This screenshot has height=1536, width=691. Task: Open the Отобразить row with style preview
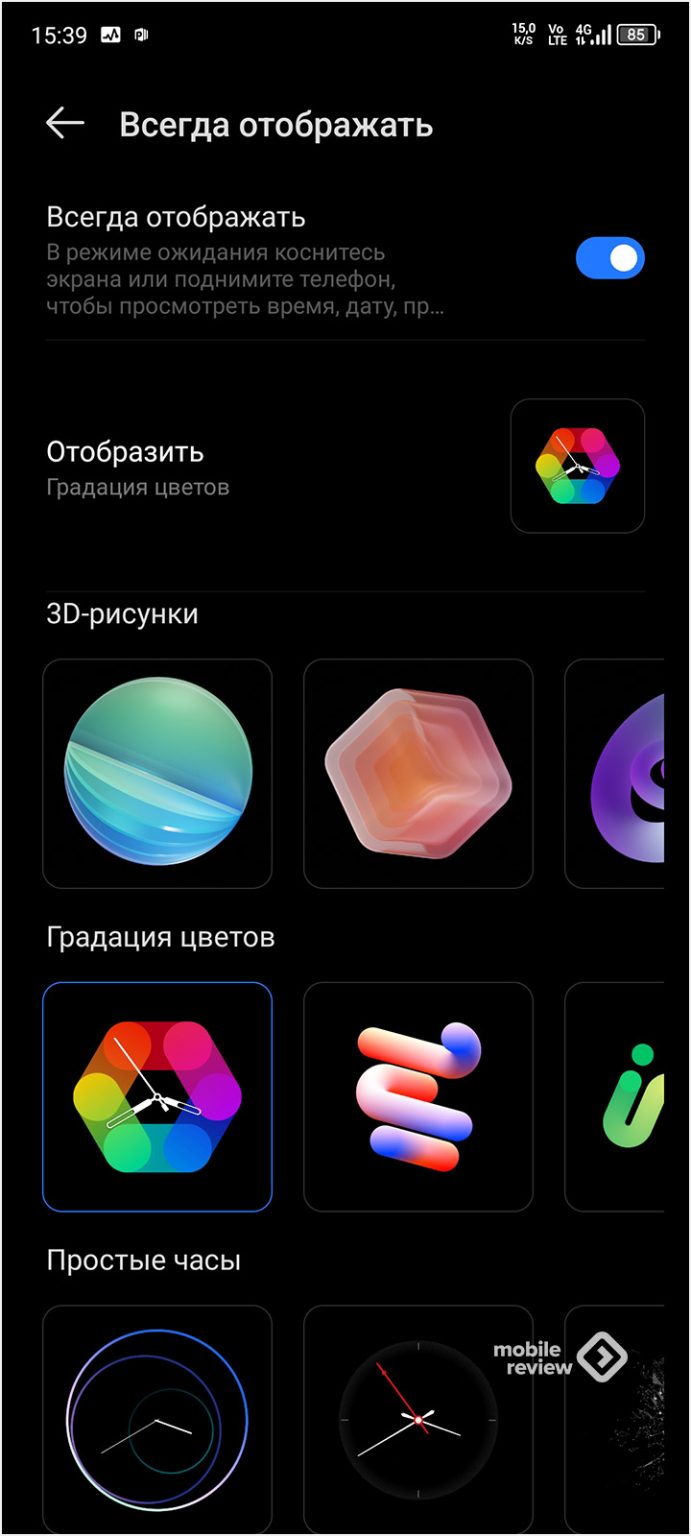345,466
